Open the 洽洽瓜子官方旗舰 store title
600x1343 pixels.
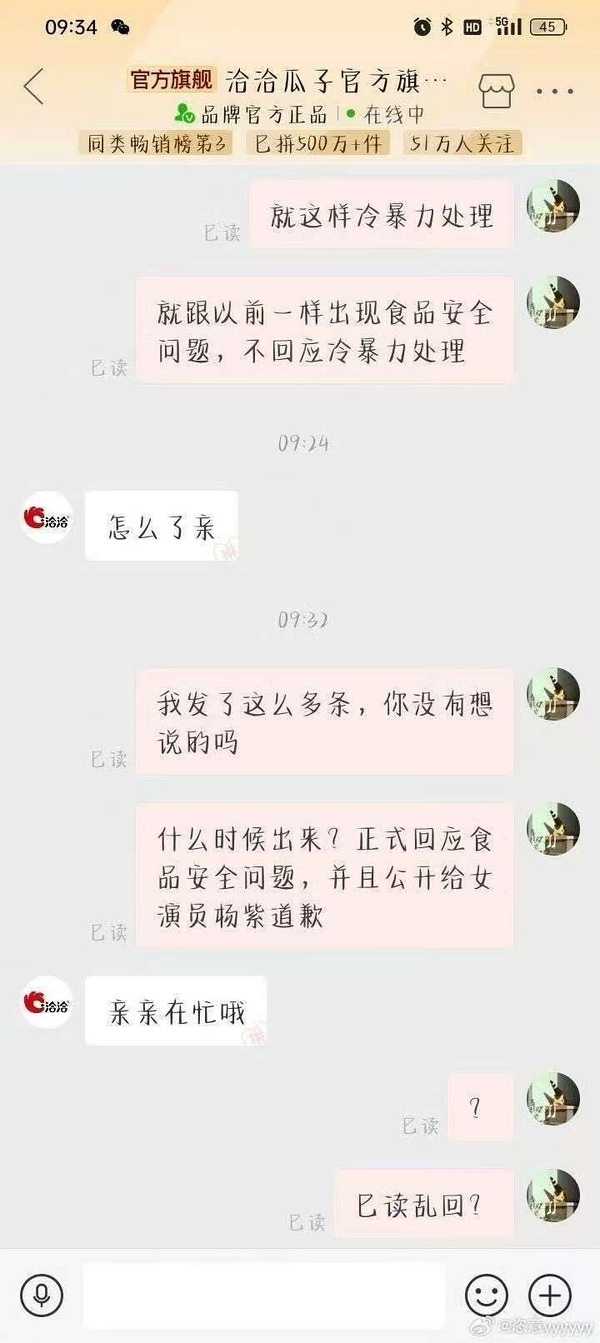tap(338, 80)
